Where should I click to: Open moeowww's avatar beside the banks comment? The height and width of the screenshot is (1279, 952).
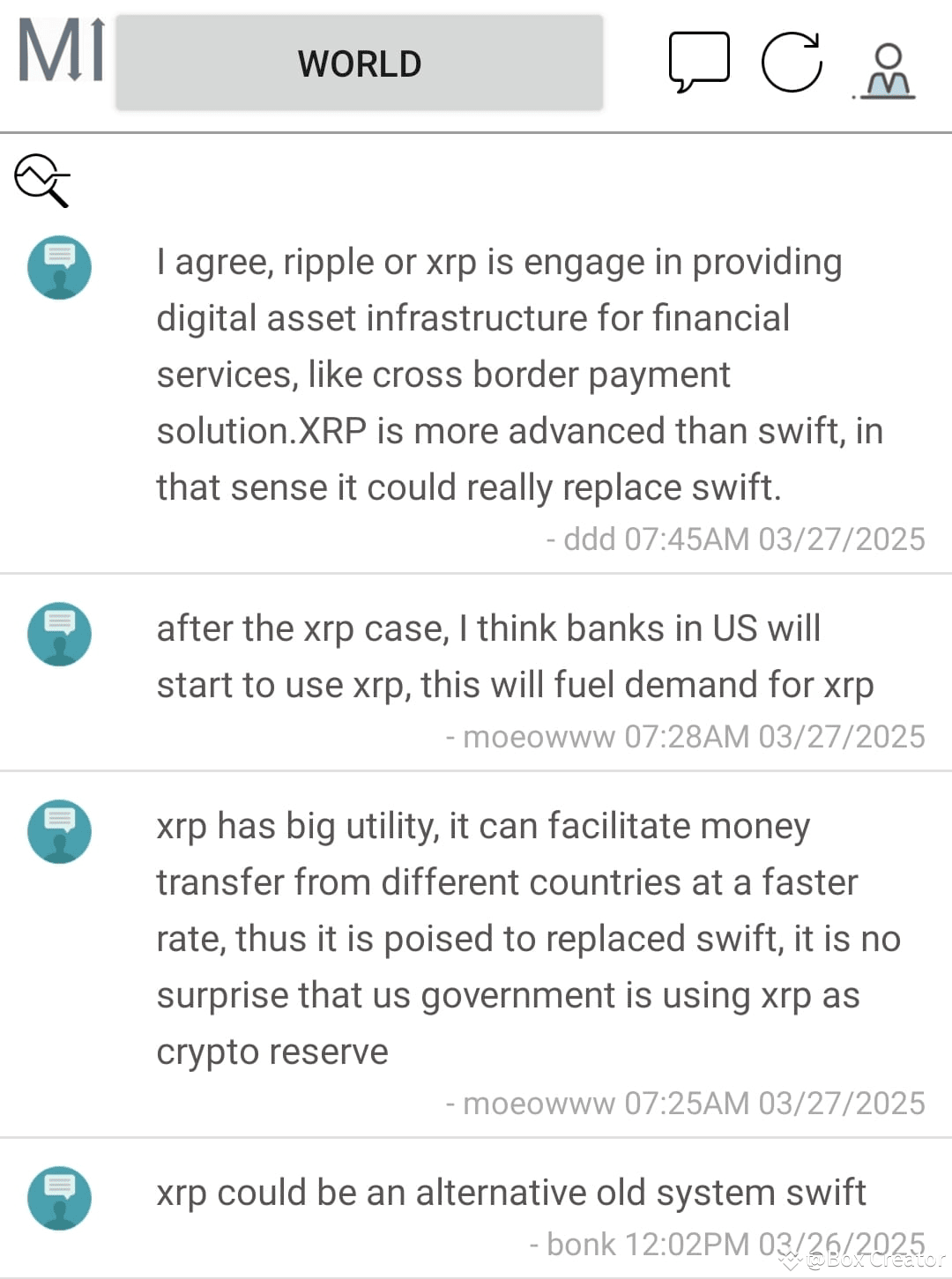click(59, 634)
